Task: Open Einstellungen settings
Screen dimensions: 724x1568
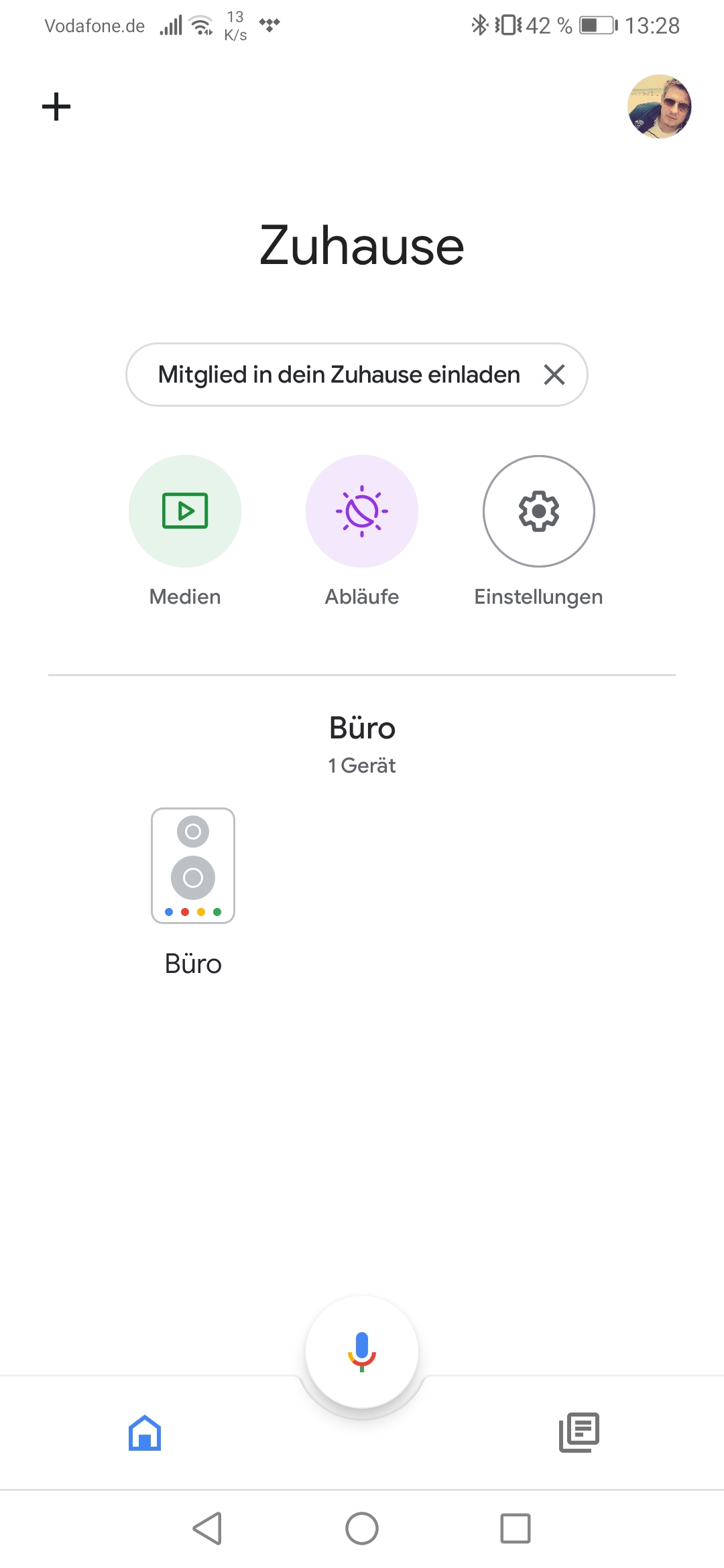Action: [x=538, y=511]
